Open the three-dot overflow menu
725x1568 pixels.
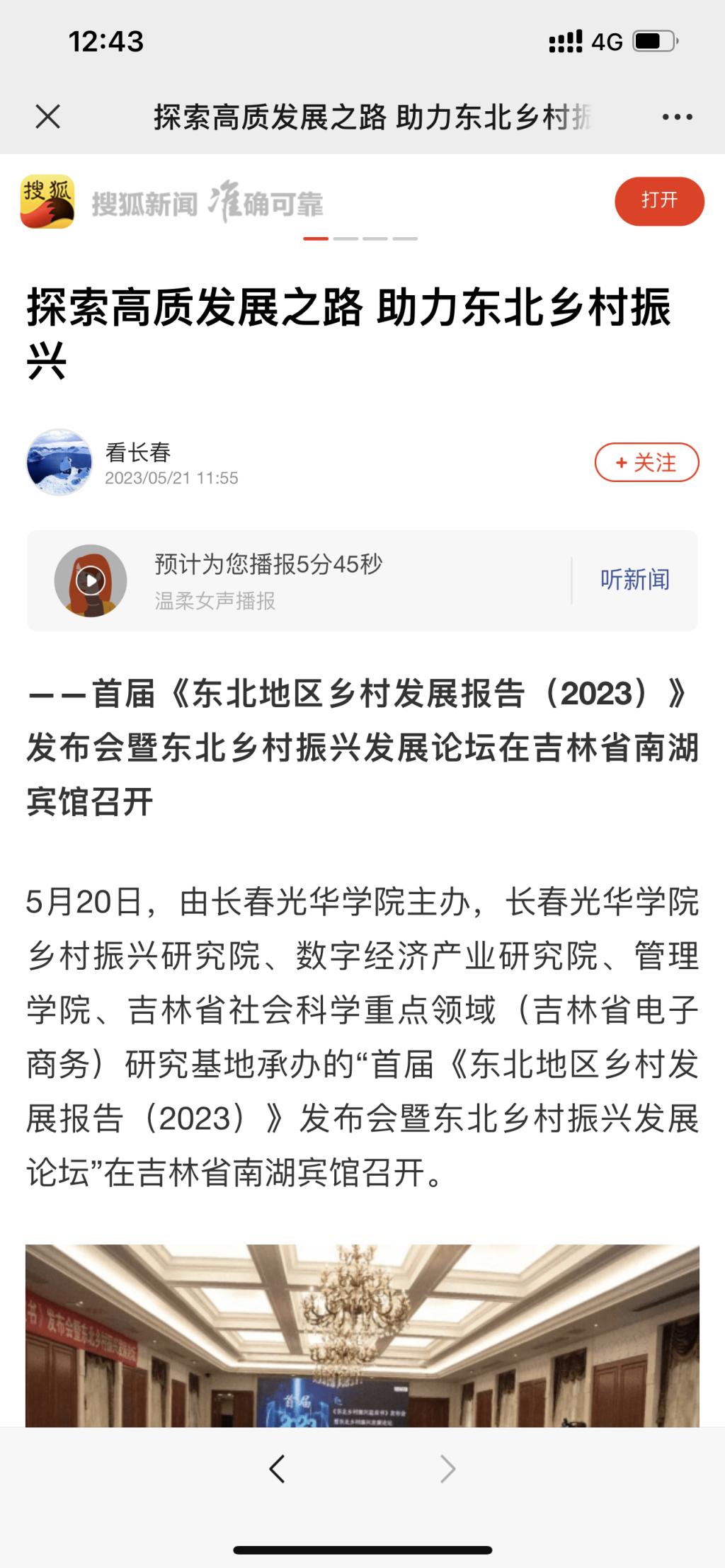[x=677, y=117]
